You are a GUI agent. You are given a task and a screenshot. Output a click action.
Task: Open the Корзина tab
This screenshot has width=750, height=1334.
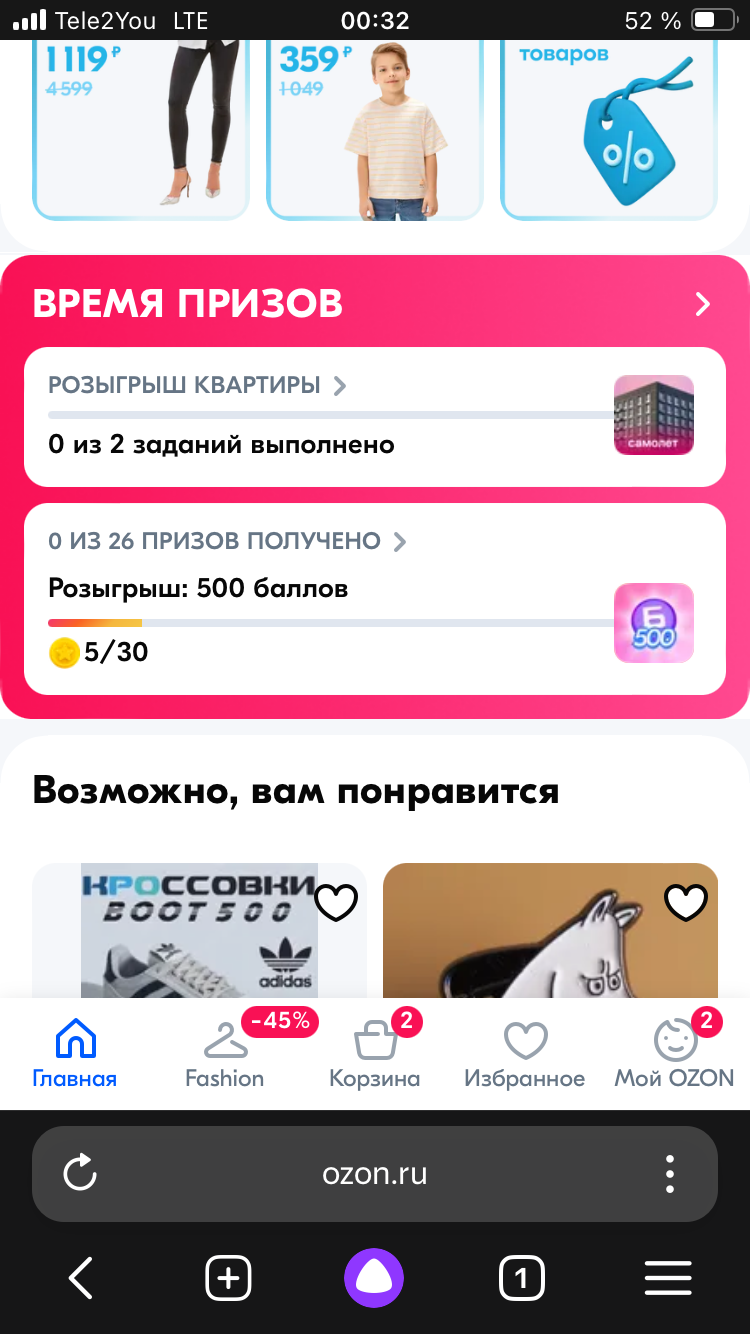point(375,1054)
